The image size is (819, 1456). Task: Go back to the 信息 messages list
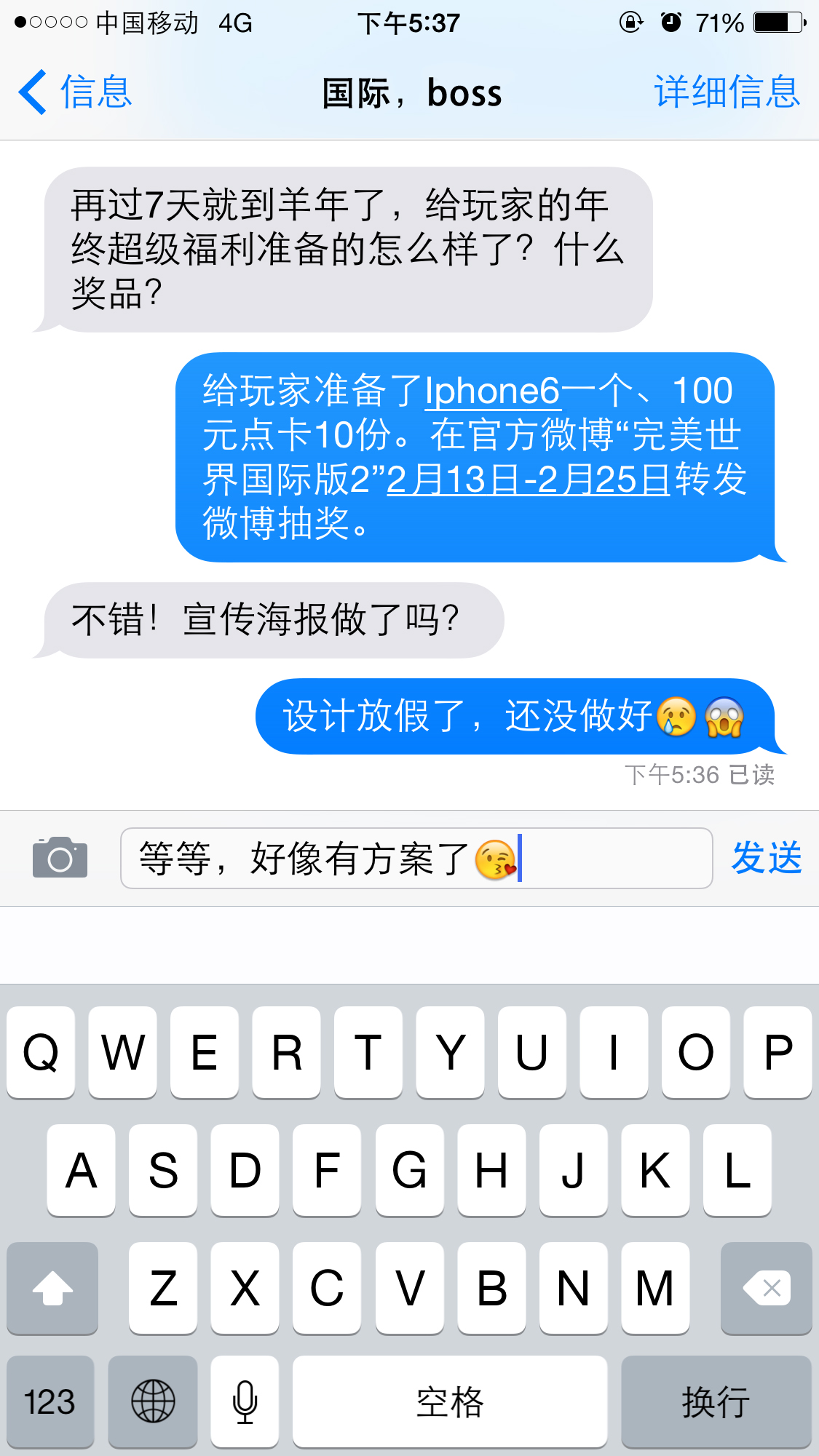point(75,92)
